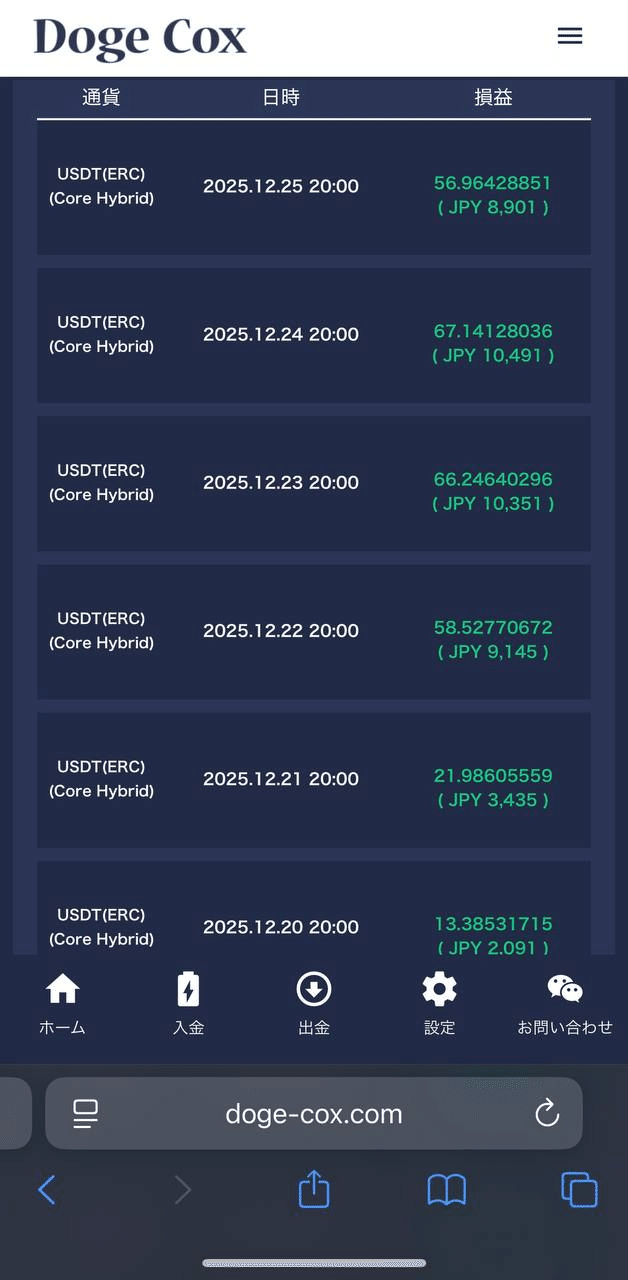Viewport: 628px width, 1280px height.
Task: Go back in Safari
Action: point(47,1190)
